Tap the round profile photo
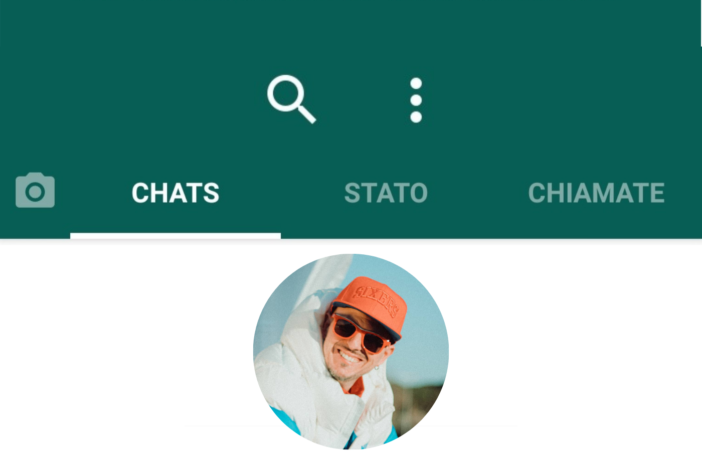Screen dimensions: 702x459 coord(351,351)
